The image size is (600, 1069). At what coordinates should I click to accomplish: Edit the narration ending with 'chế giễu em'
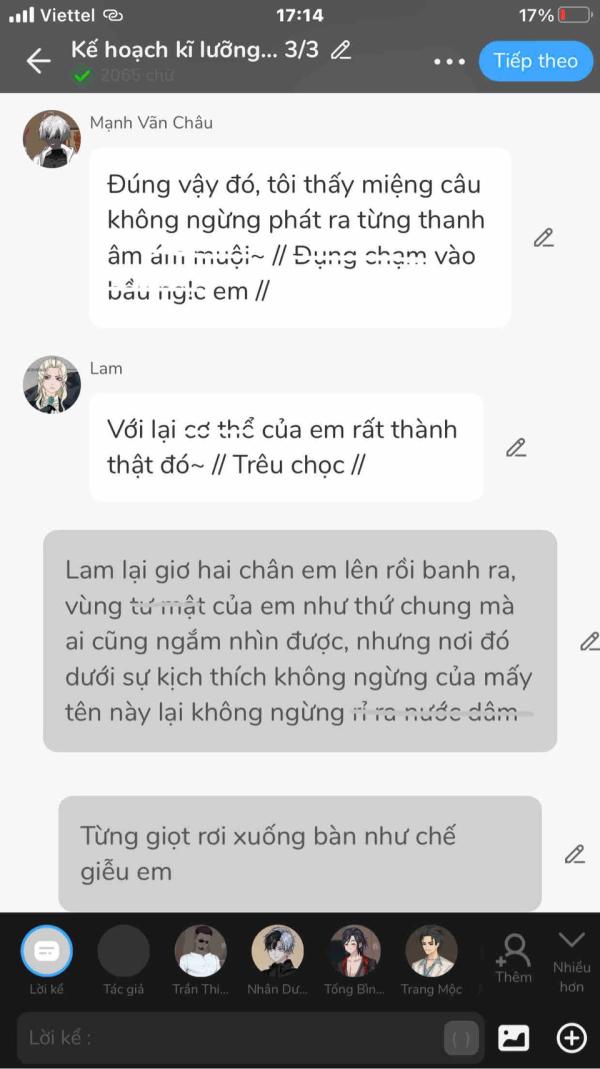tap(574, 854)
